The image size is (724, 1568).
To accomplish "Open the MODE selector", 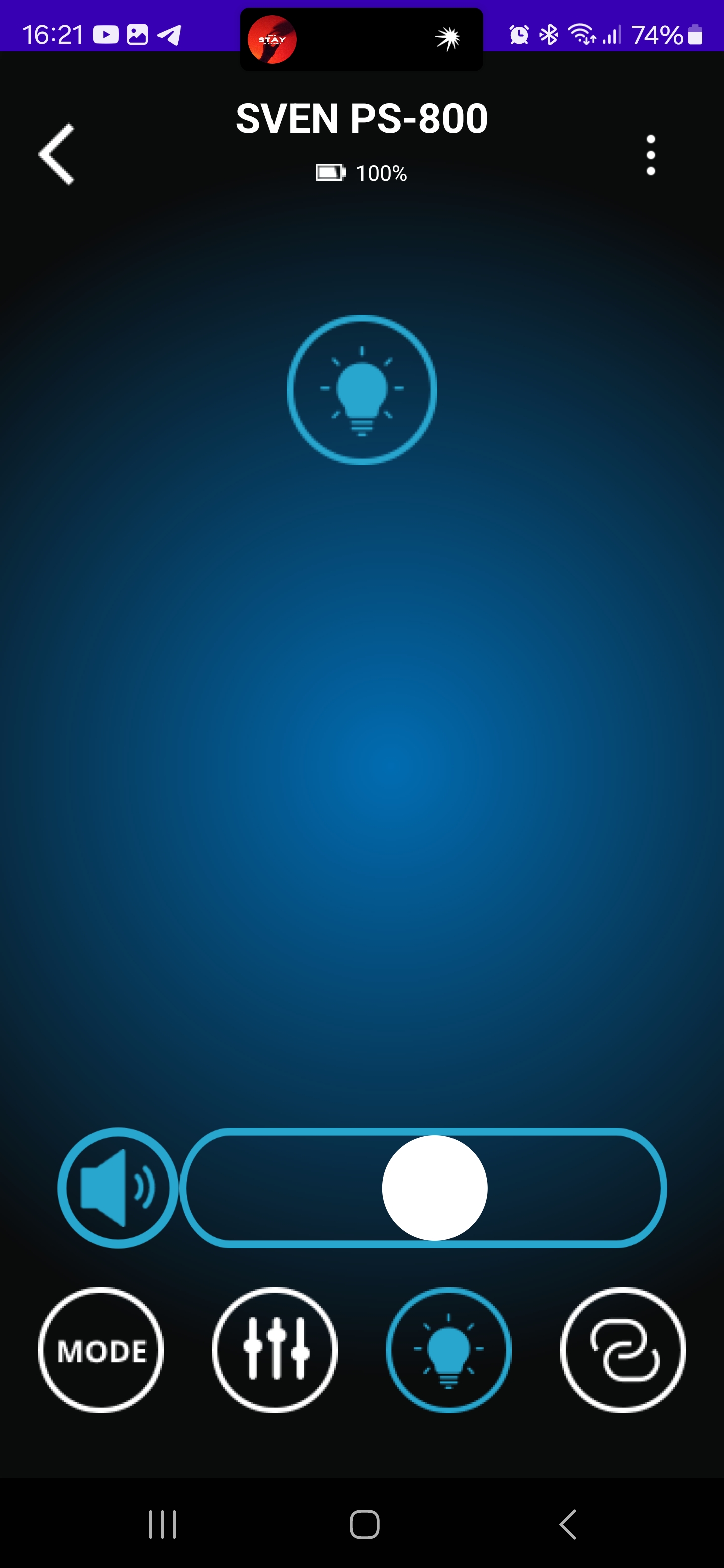I will click(101, 1349).
